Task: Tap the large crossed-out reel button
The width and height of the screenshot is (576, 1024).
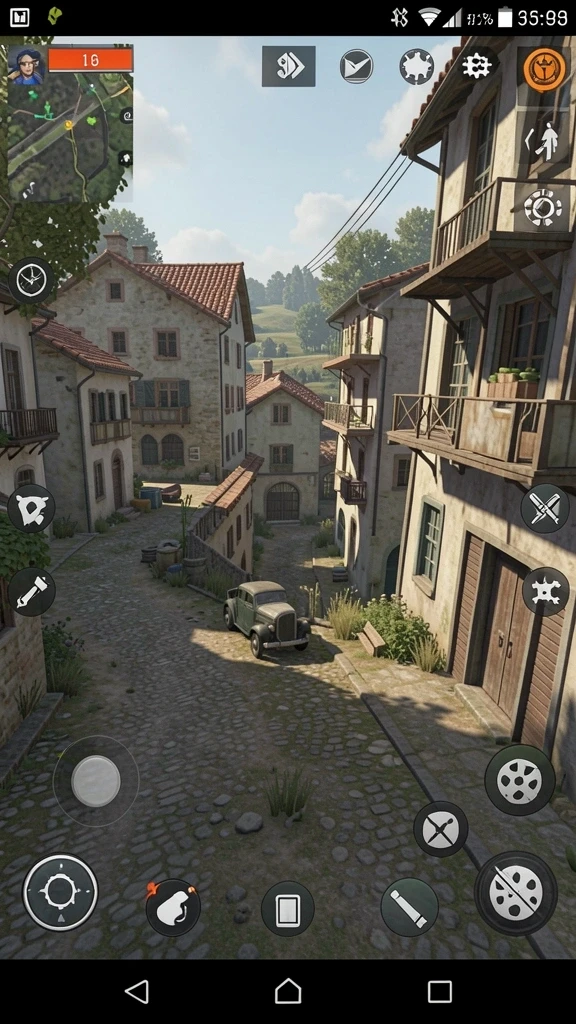Action: 516,893
